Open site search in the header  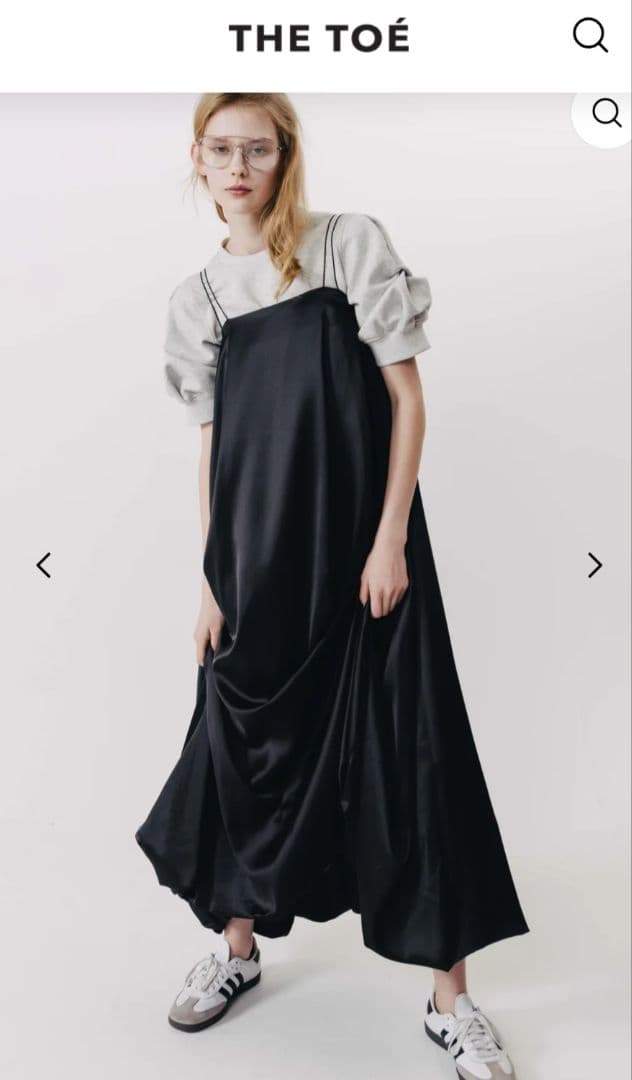click(590, 36)
